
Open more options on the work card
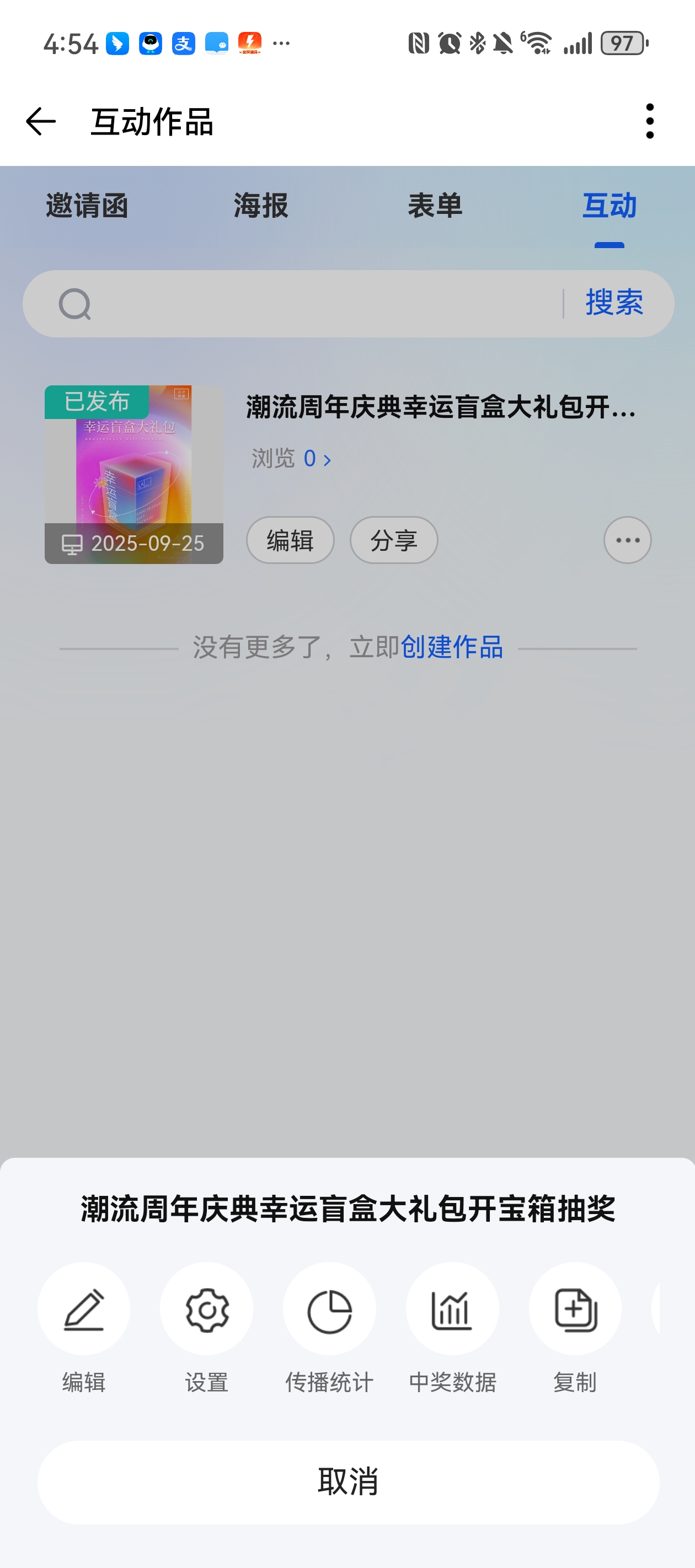(x=627, y=540)
